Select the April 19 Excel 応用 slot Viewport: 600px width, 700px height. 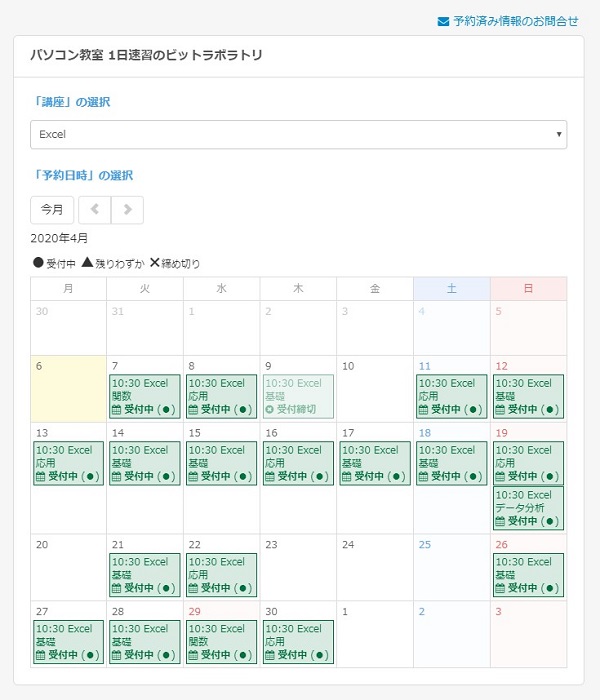tap(528, 463)
